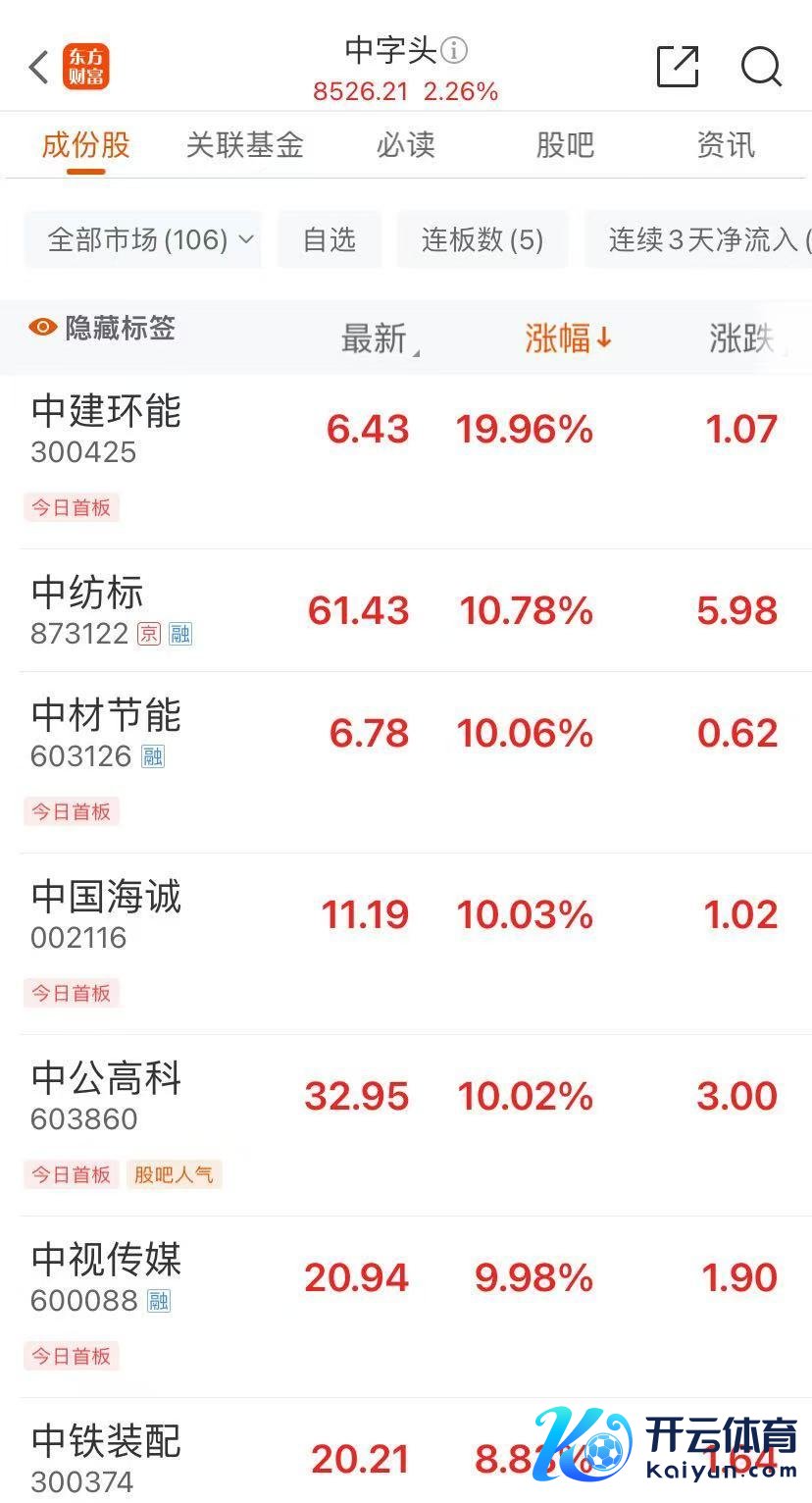Image resolution: width=812 pixels, height=1503 pixels.
Task: Switch to the 必读 tab
Action: 405,145
